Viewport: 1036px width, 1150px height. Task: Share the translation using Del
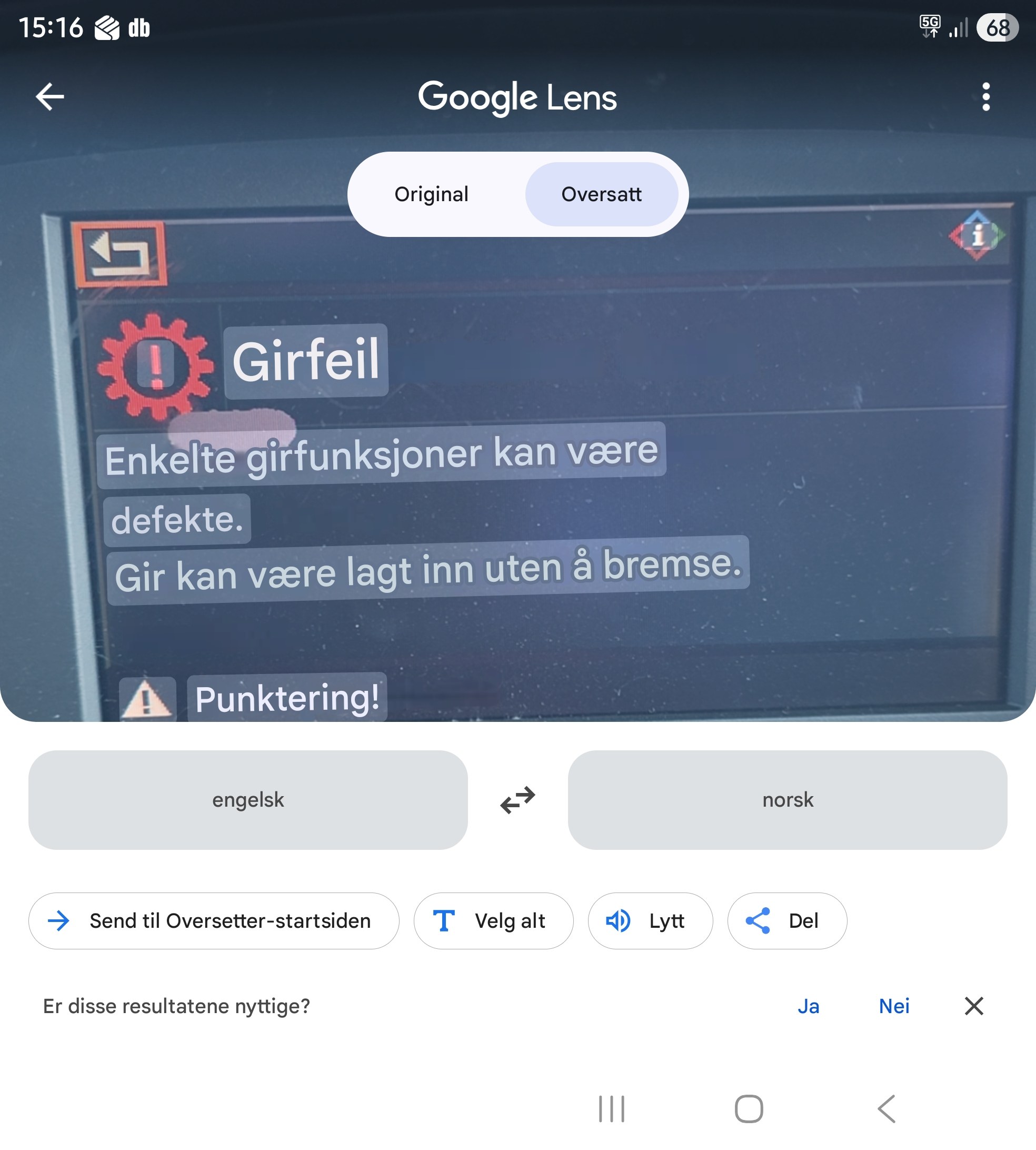point(786,920)
